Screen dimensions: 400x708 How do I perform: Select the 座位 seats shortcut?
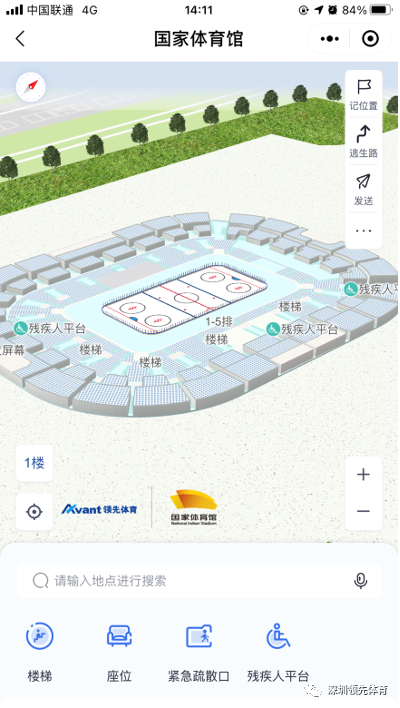click(x=119, y=652)
